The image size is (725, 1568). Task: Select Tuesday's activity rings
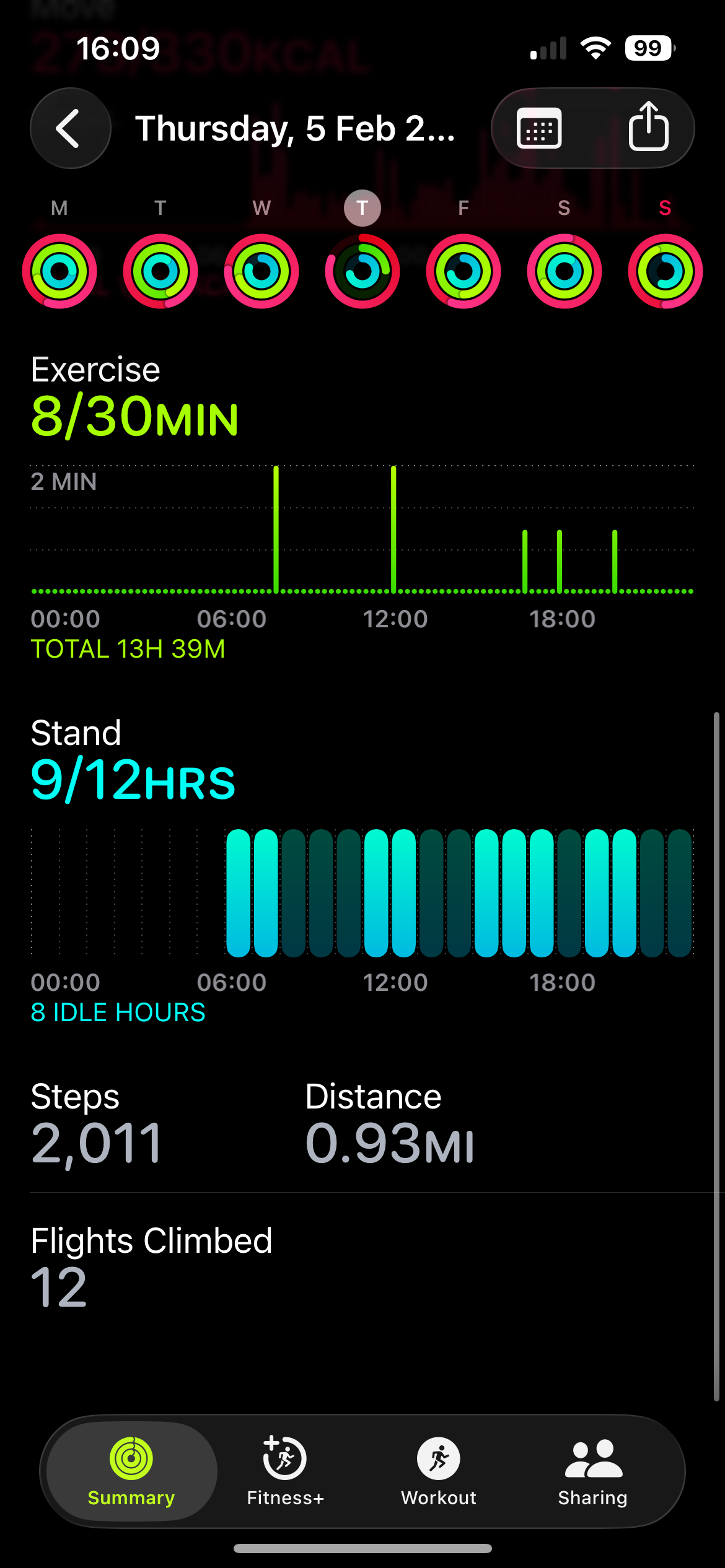[x=160, y=271]
